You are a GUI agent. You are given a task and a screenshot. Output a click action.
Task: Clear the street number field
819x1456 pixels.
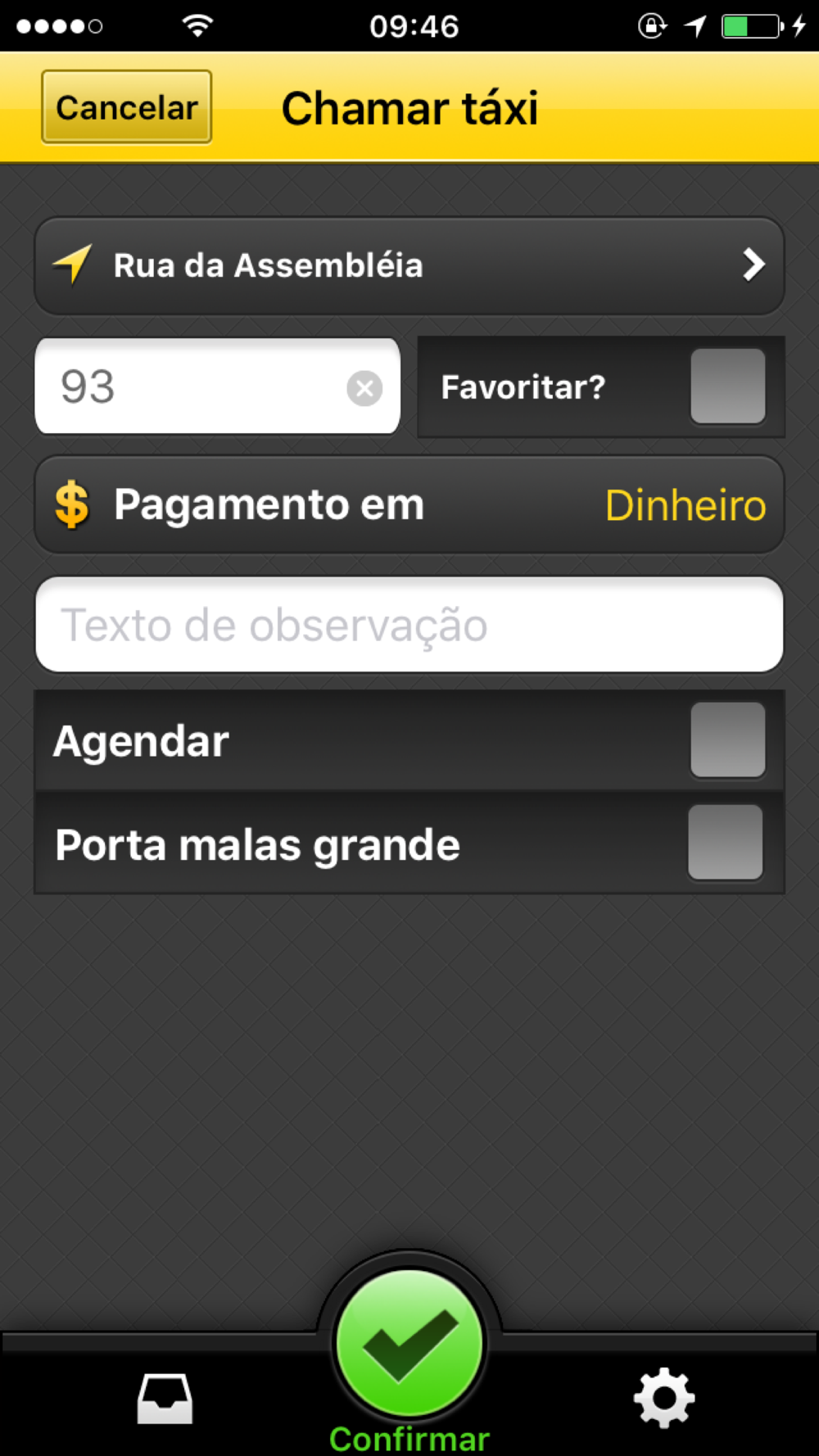pyautogui.click(x=364, y=388)
